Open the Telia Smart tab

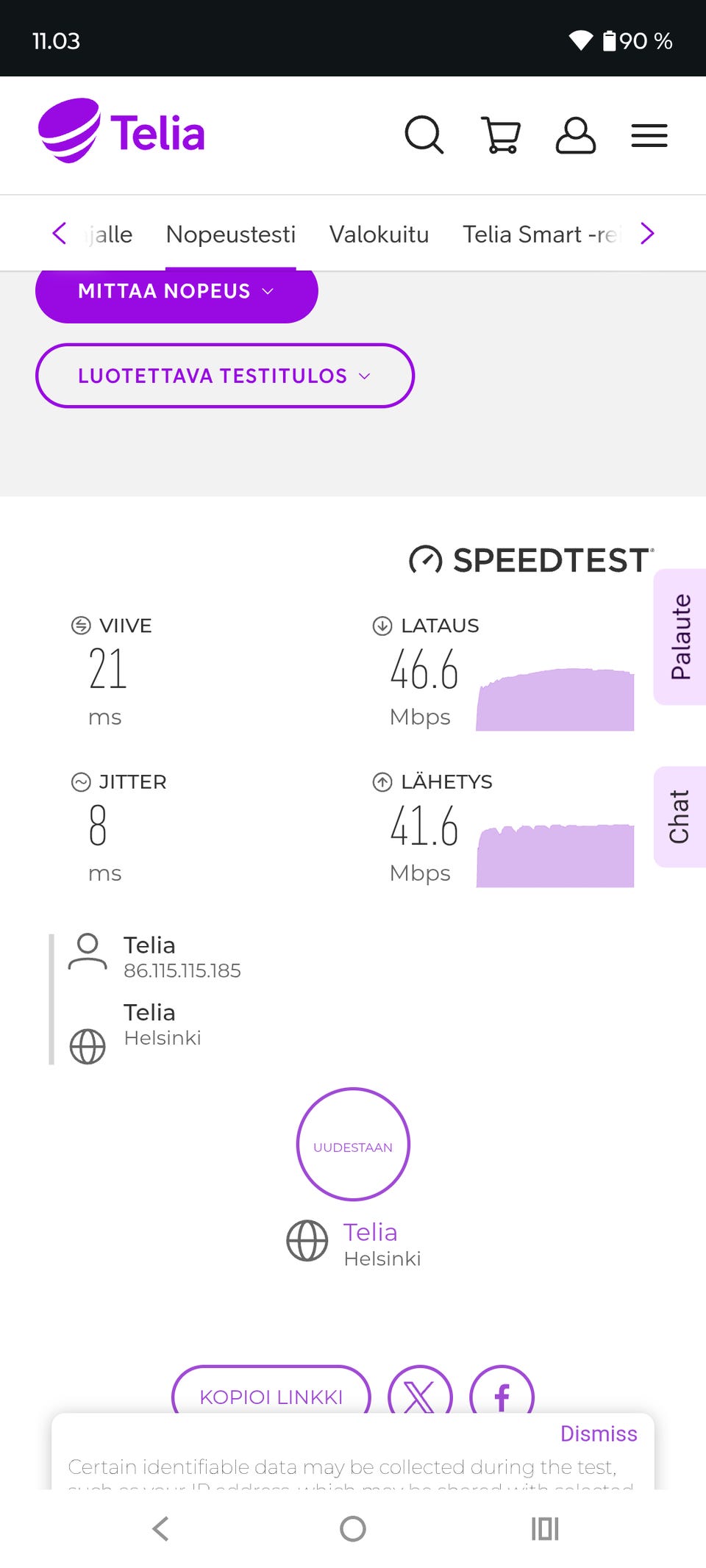click(x=541, y=235)
